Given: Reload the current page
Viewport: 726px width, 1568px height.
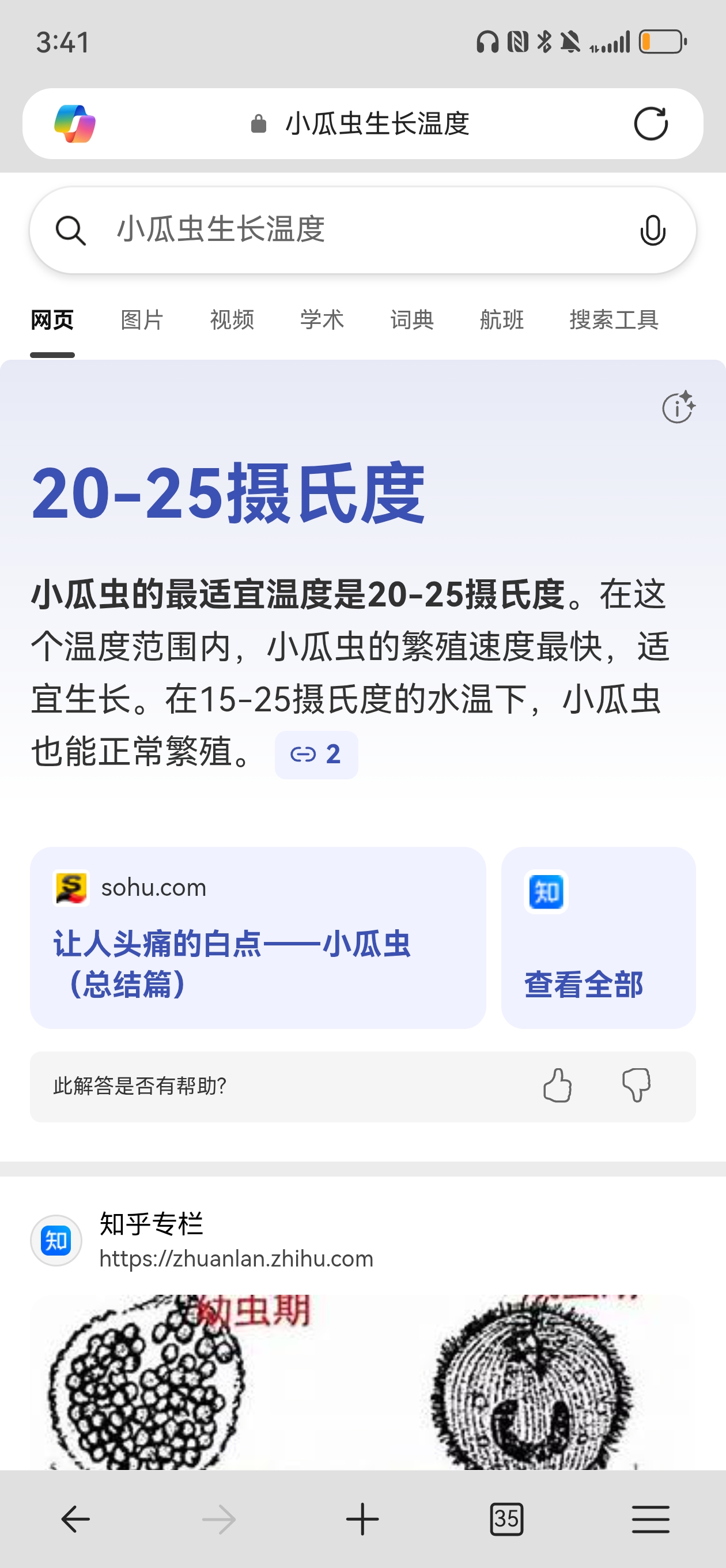Looking at the screenshot, I should click(x=651, y=123).
